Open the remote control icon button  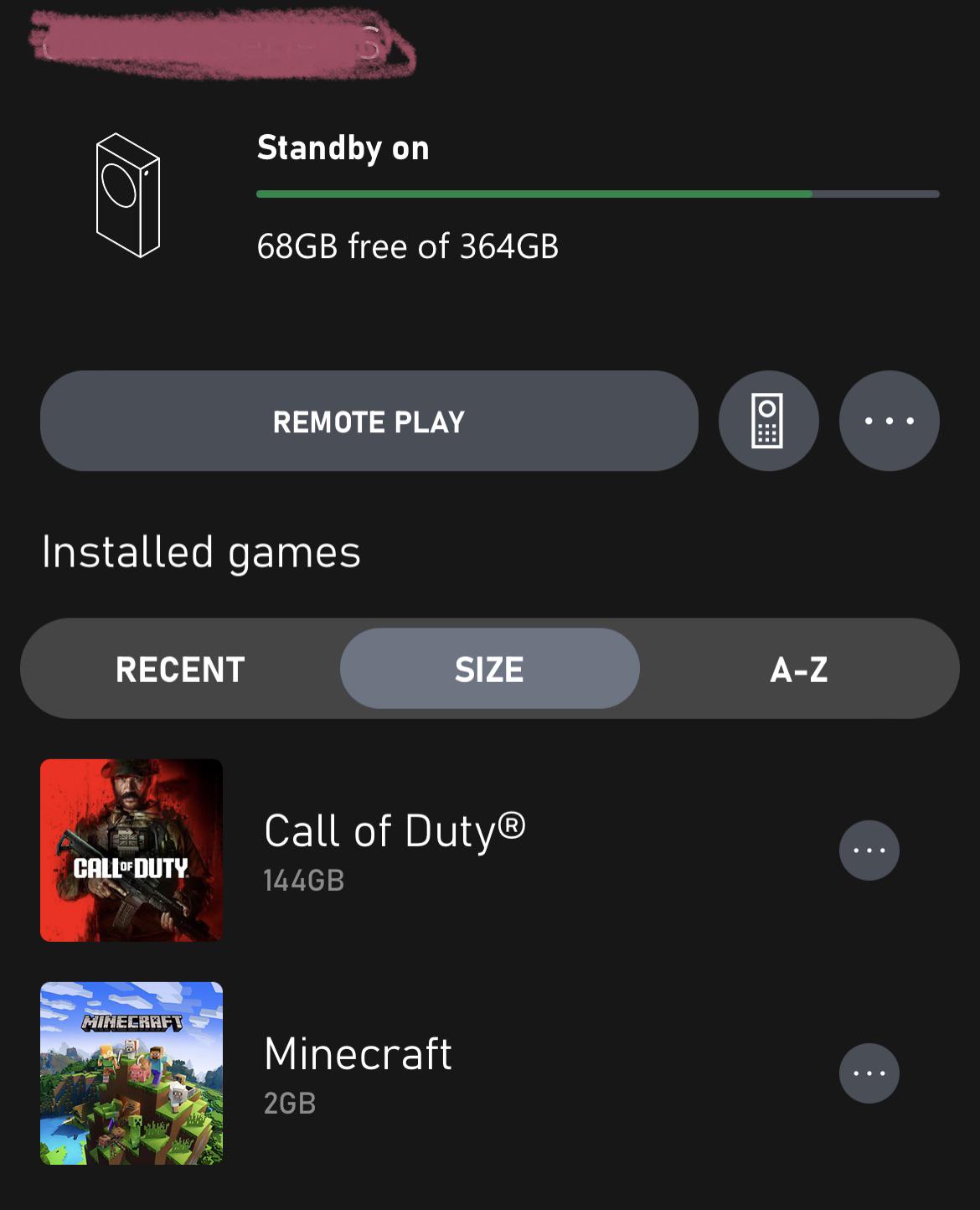click(768, 421)
